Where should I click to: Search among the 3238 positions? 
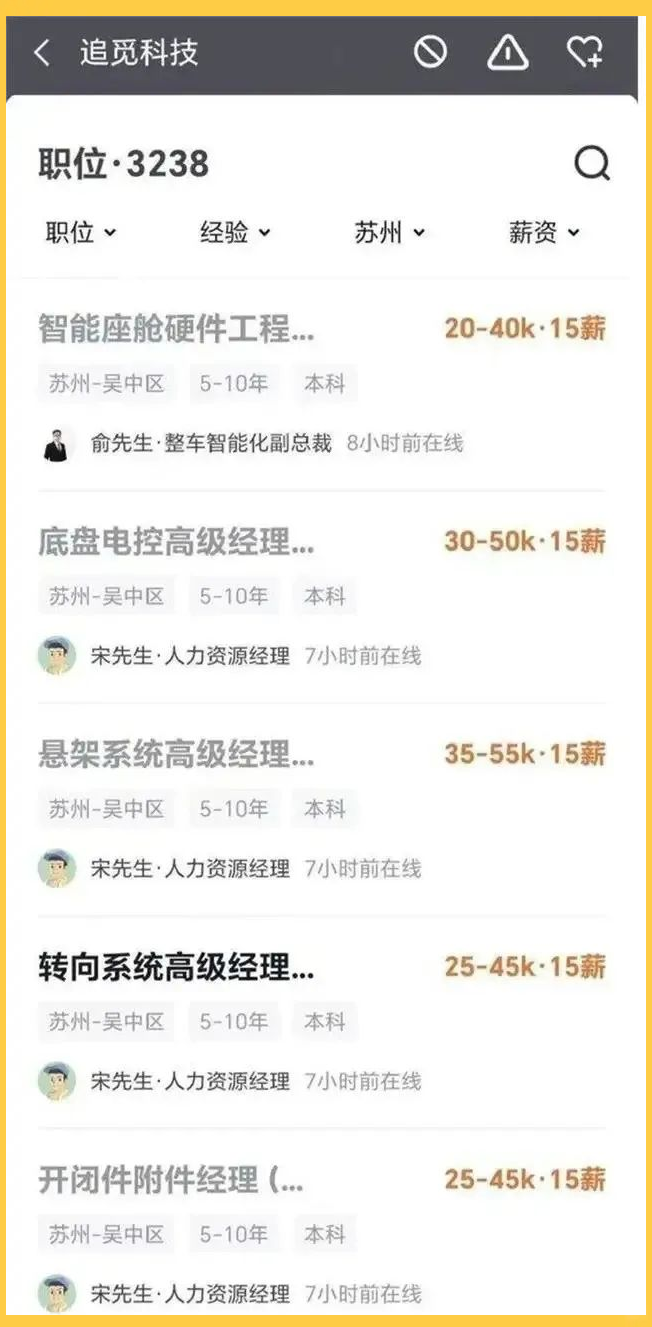pos(591,163)
